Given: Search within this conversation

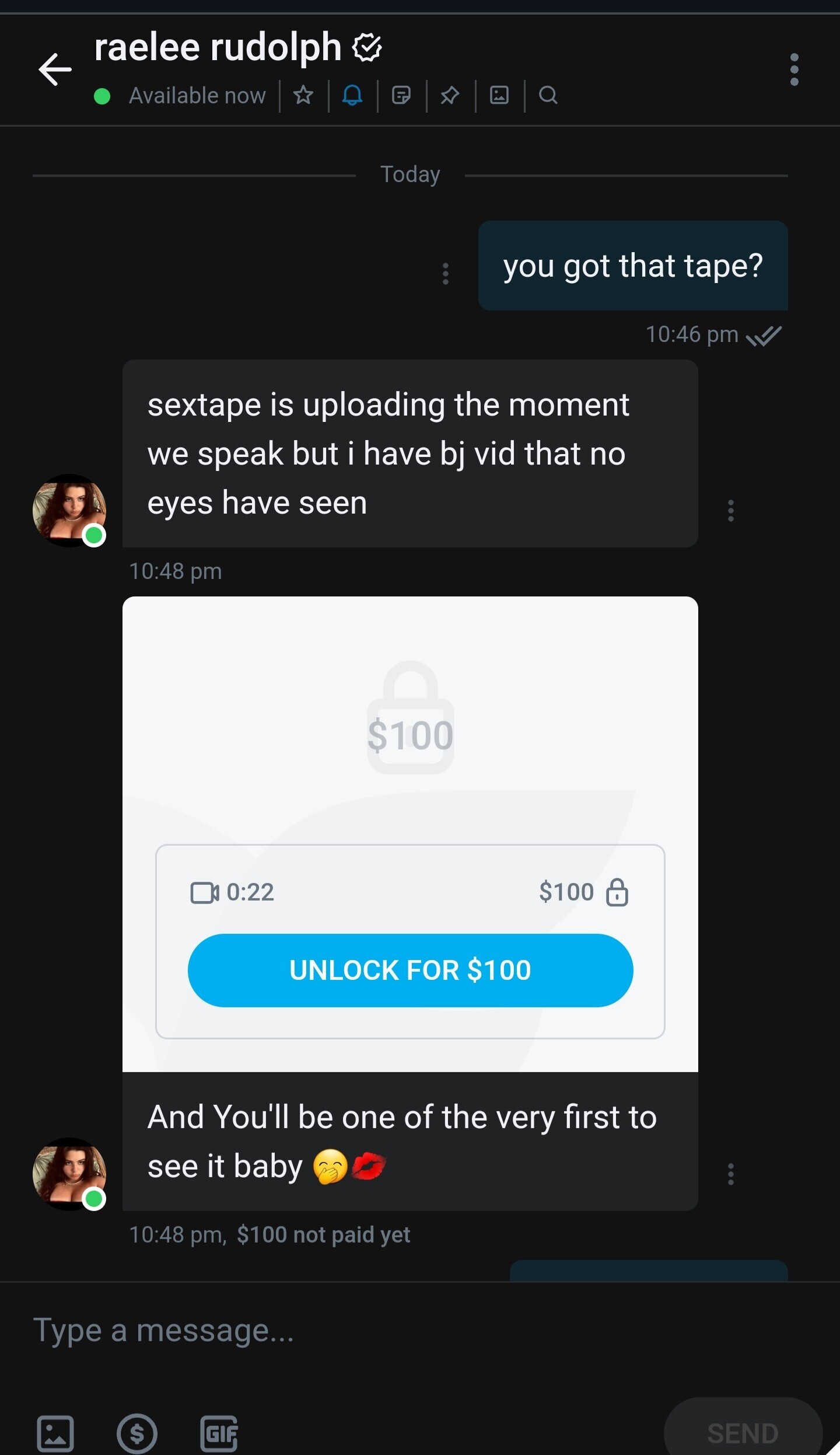Looking at the screenshot, I should [548, 95].
